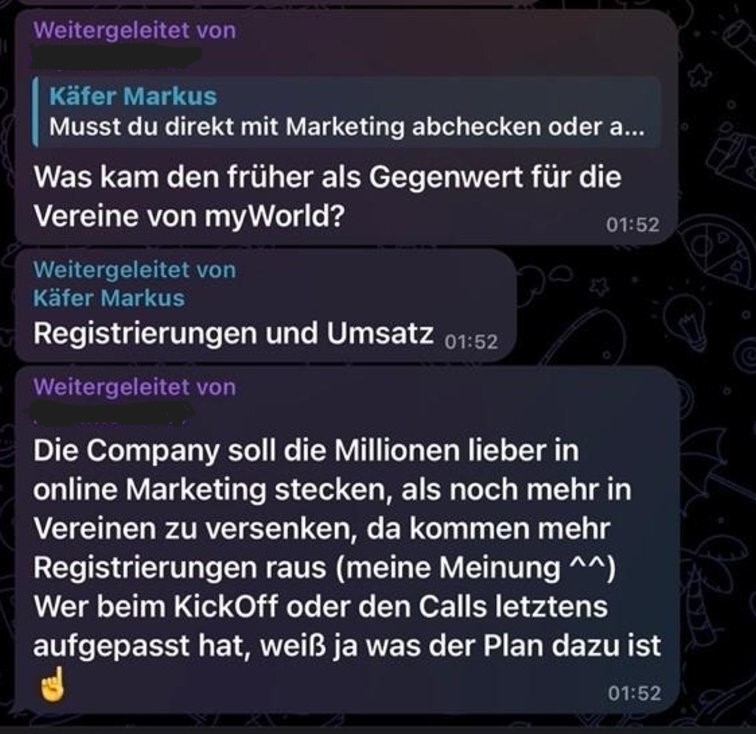Open Käfer Markus profile above "Registrierungen und Umsatz"

click(109, 298)
